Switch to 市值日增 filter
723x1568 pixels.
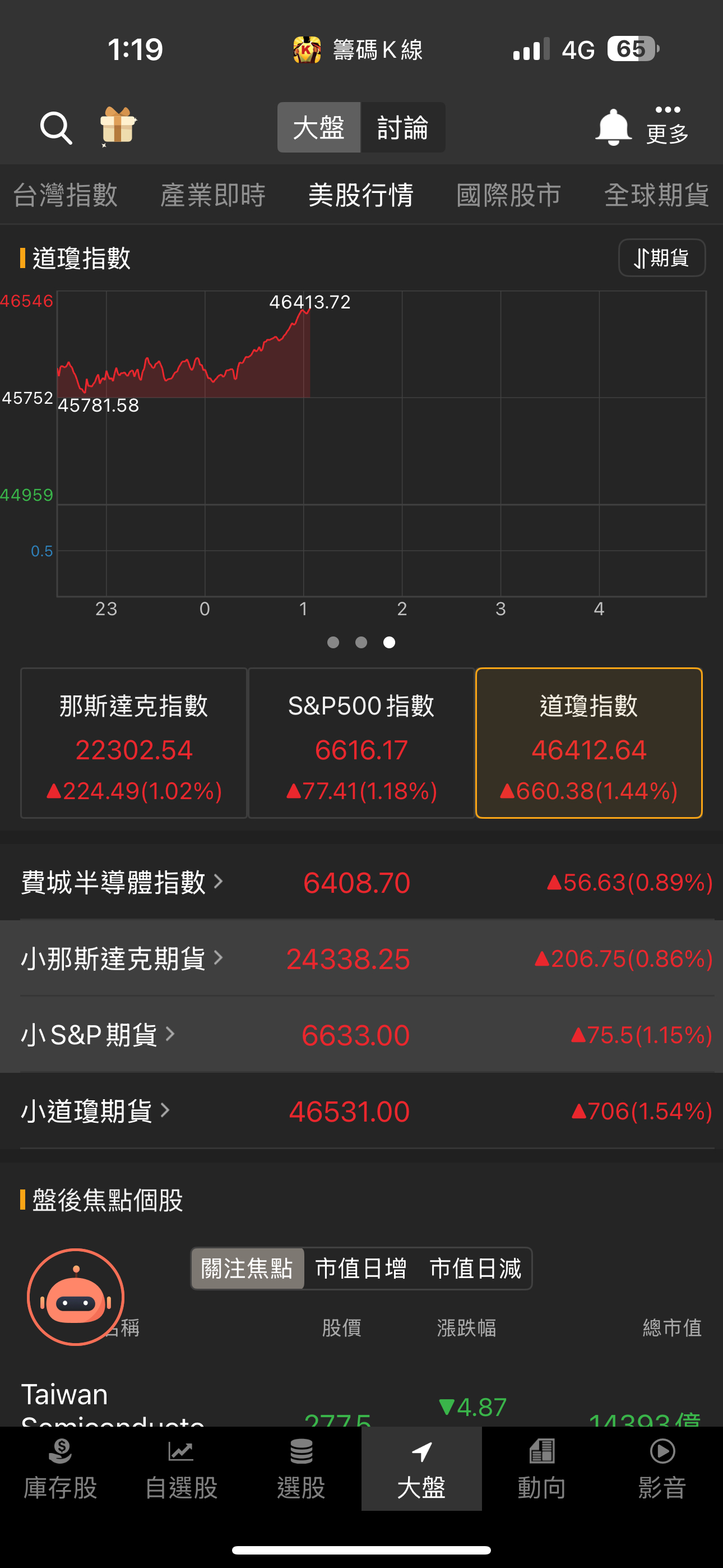click(361, 1269)
